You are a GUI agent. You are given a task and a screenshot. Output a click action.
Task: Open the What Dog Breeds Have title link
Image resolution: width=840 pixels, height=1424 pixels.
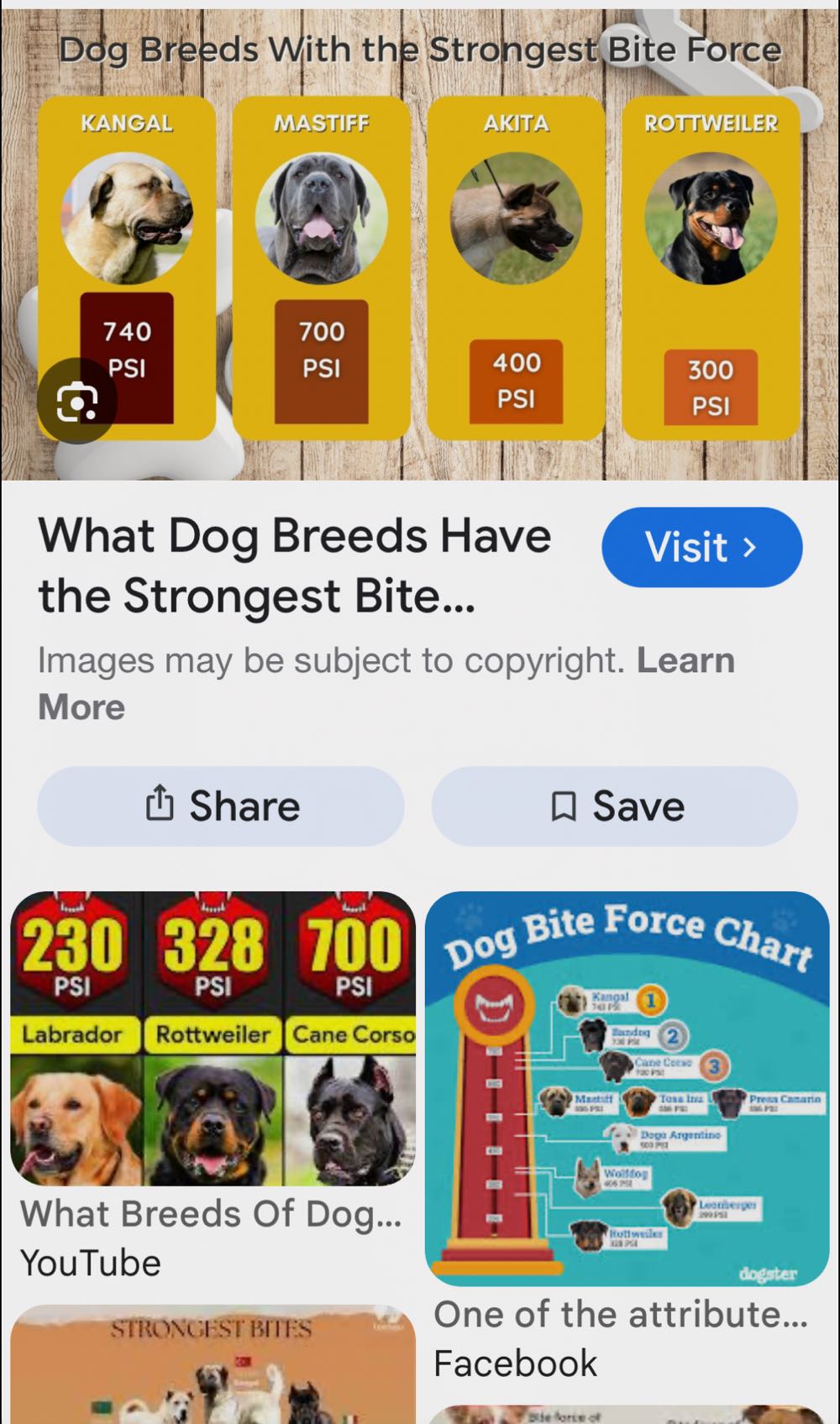294,565
